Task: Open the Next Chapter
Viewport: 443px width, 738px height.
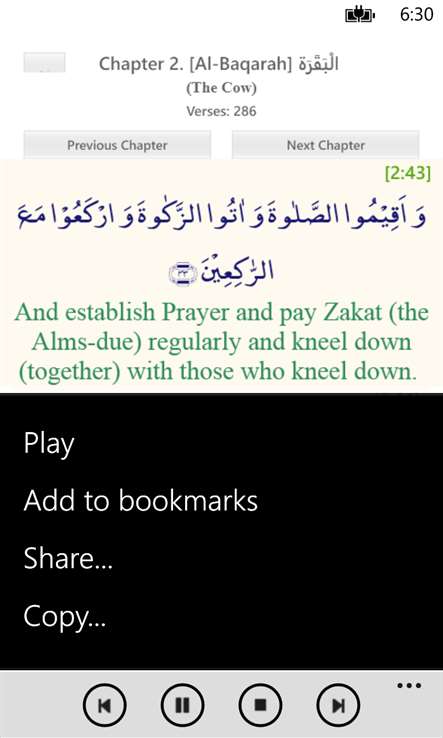Action: pyautogui.click(x=325, y=145)
